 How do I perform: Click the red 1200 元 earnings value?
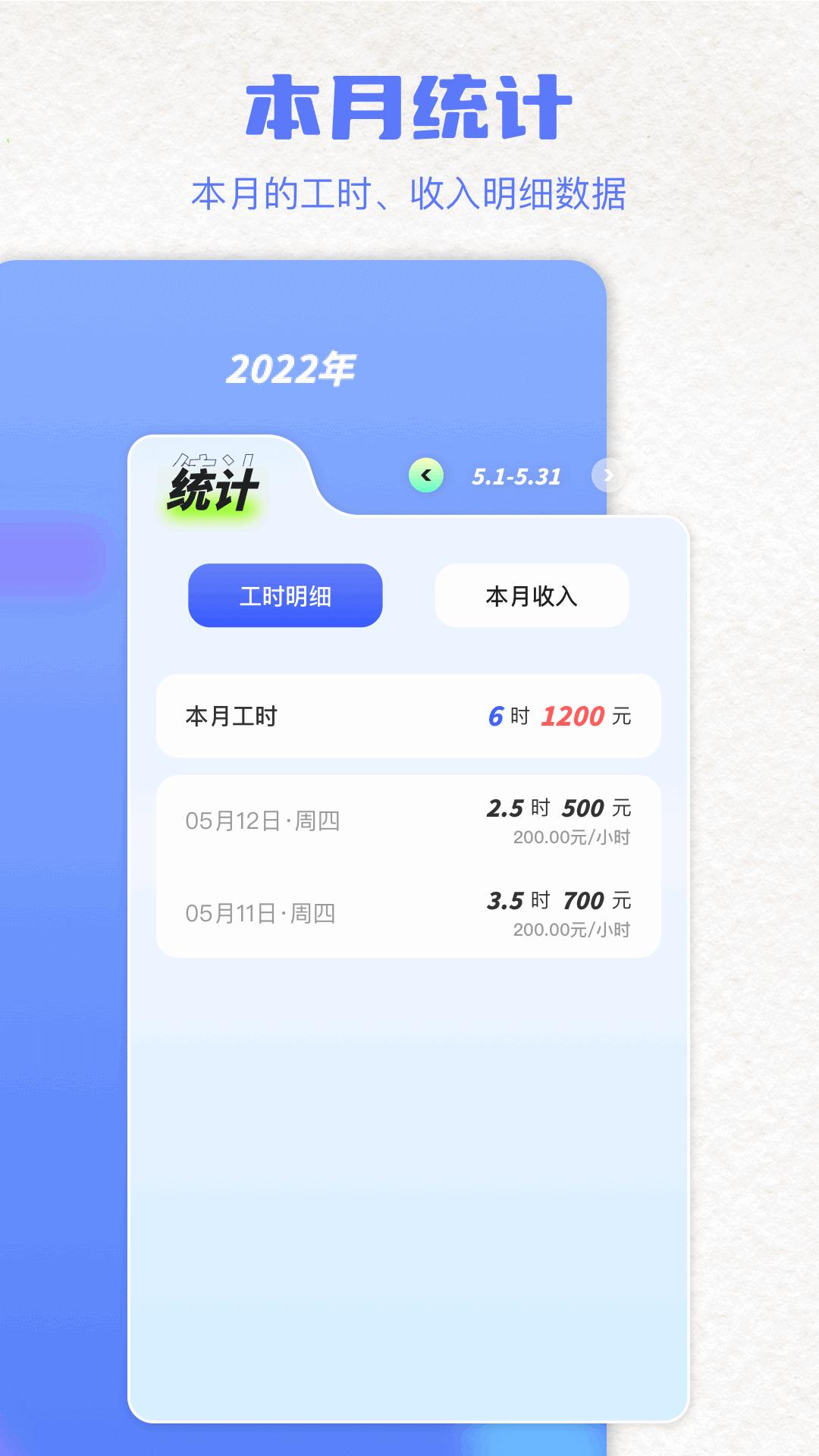[x=571, y=715]
